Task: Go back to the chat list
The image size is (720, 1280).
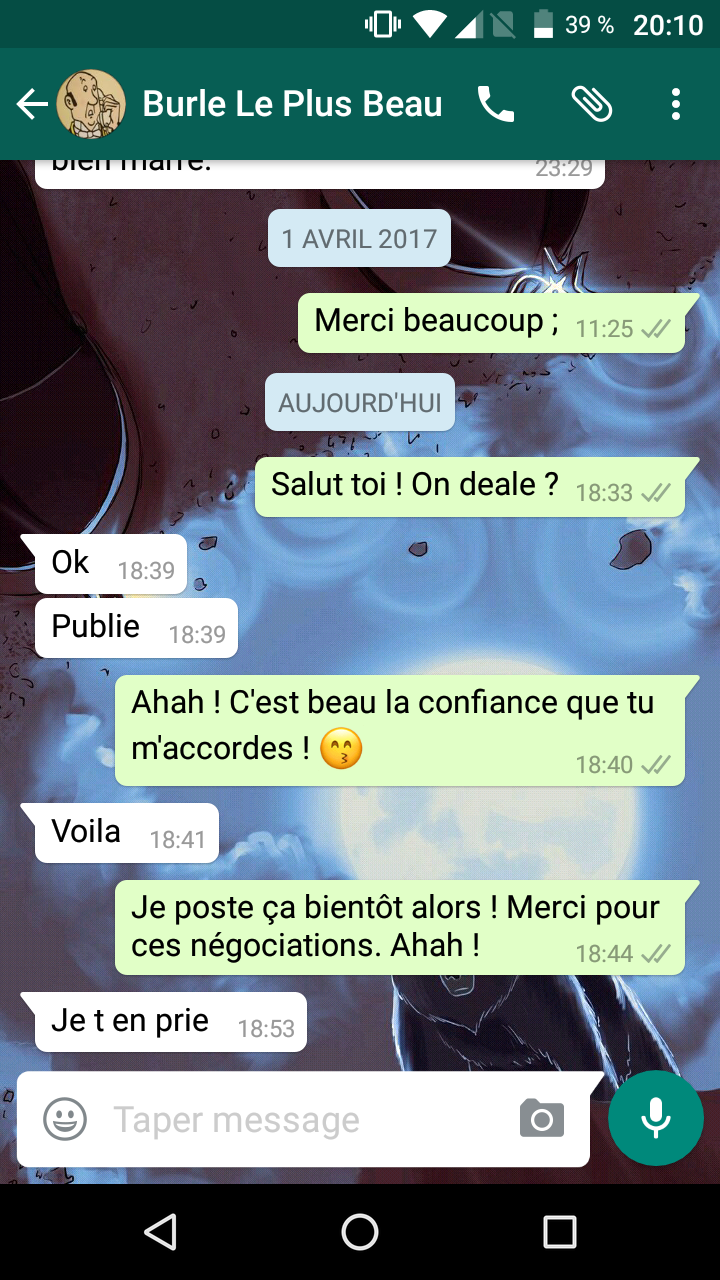Action: (x=32, y=104)
